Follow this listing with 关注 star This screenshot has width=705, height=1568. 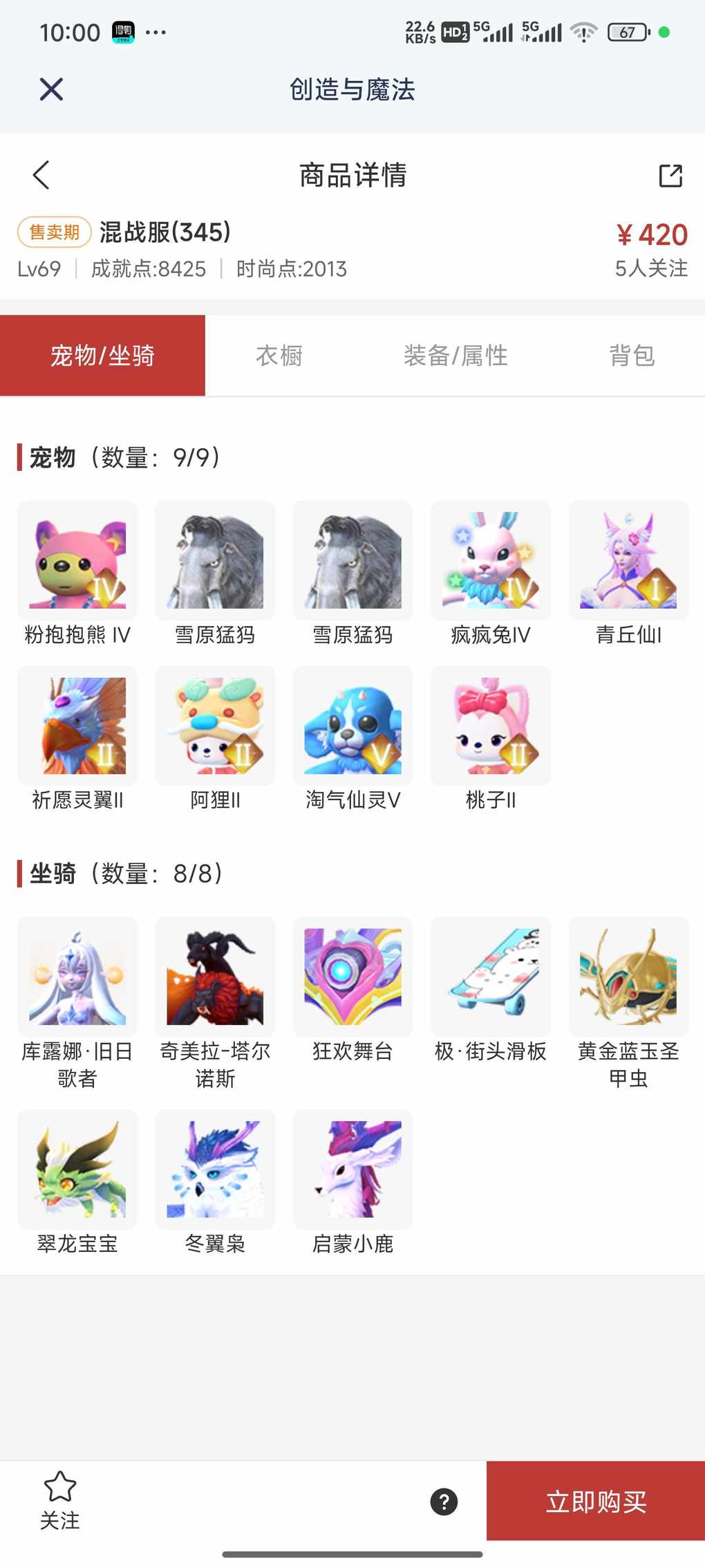point(59,1500)
